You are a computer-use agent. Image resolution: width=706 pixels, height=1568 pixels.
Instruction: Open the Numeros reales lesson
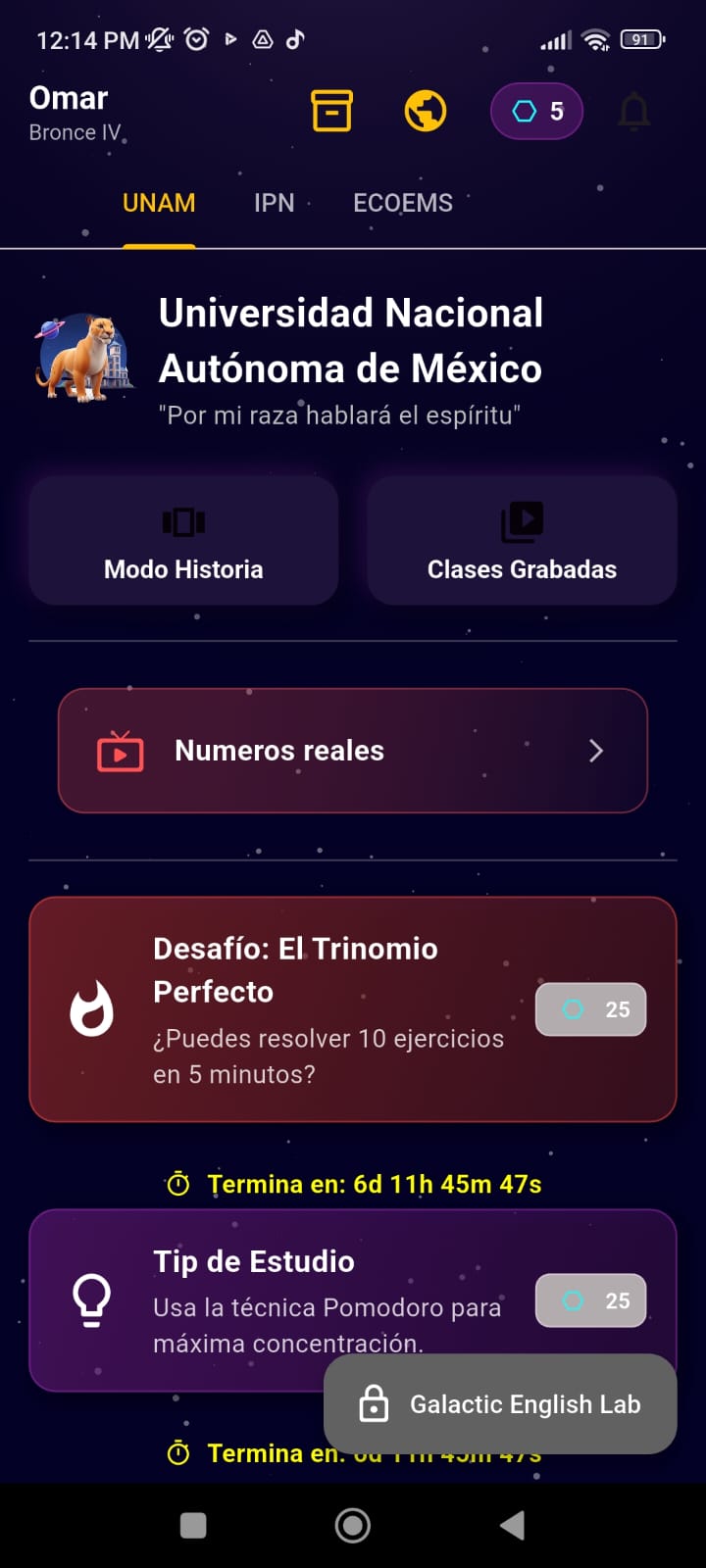(353, 751)
